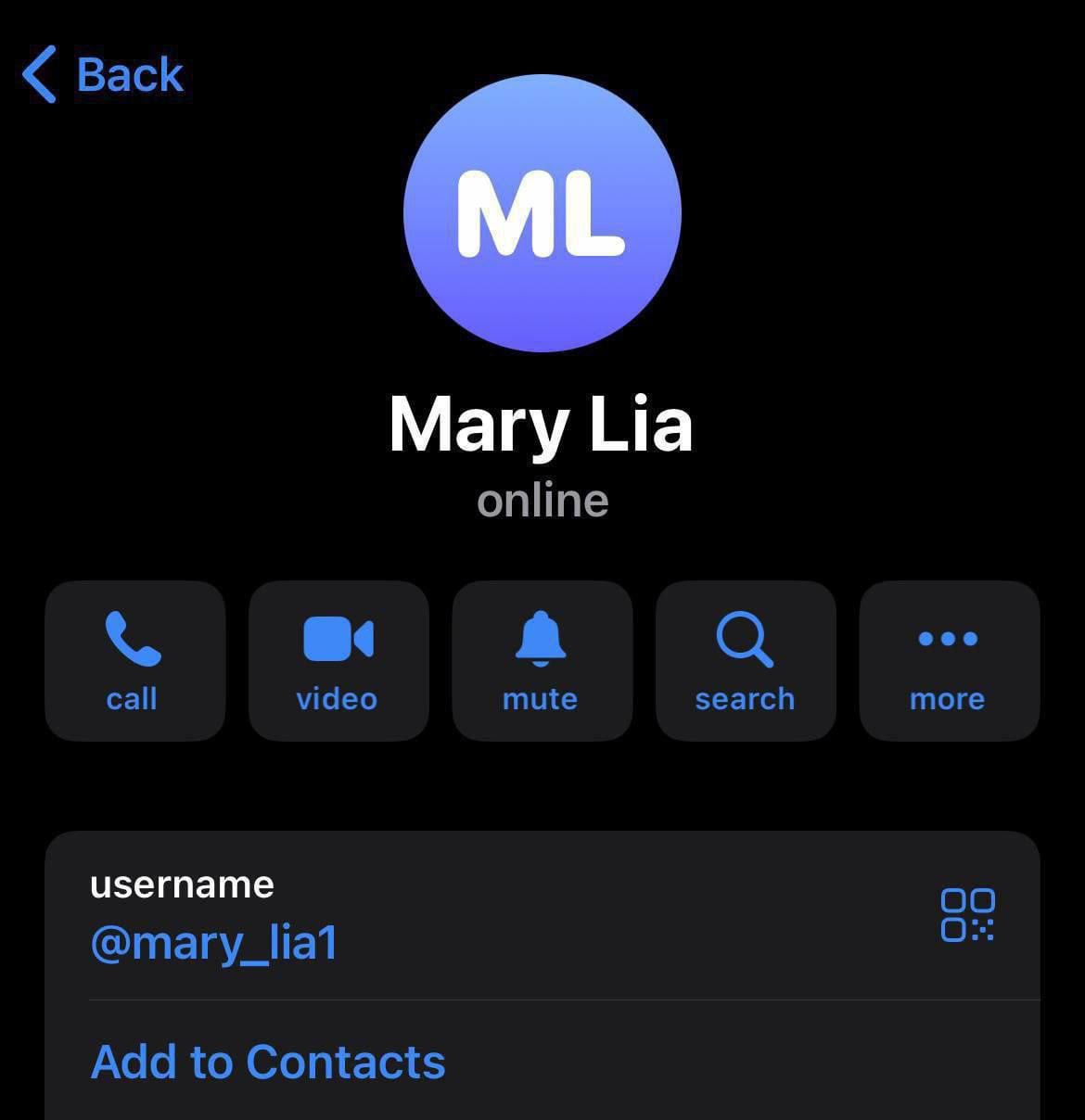Go back to the previous screen

point(104,74)
